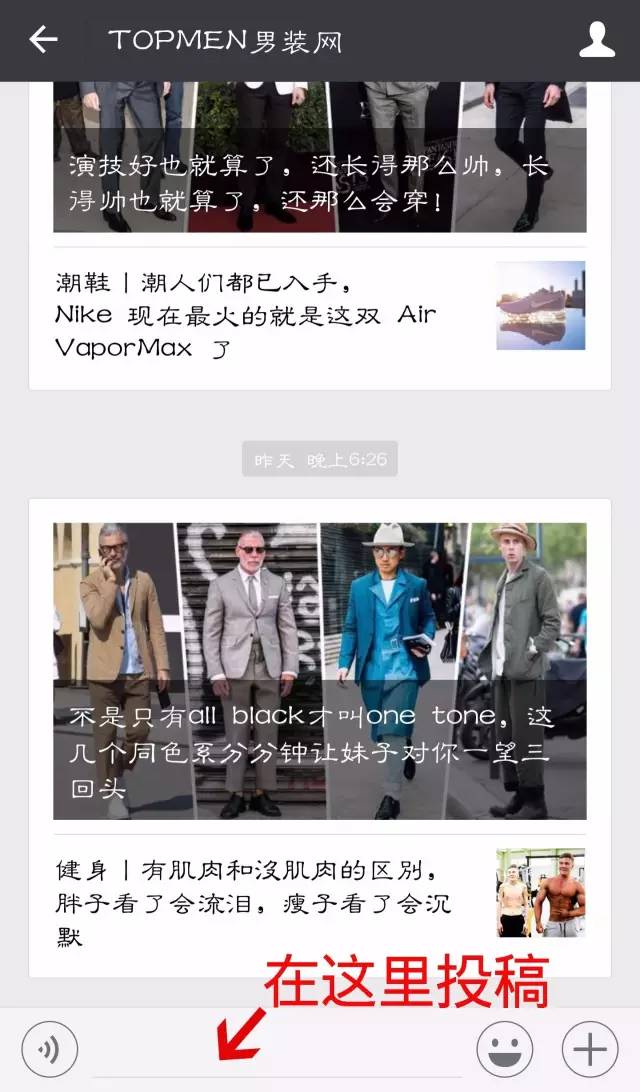Open the one tone outfit article
Screen dimensions: 640x1092
tap(320, 671)
